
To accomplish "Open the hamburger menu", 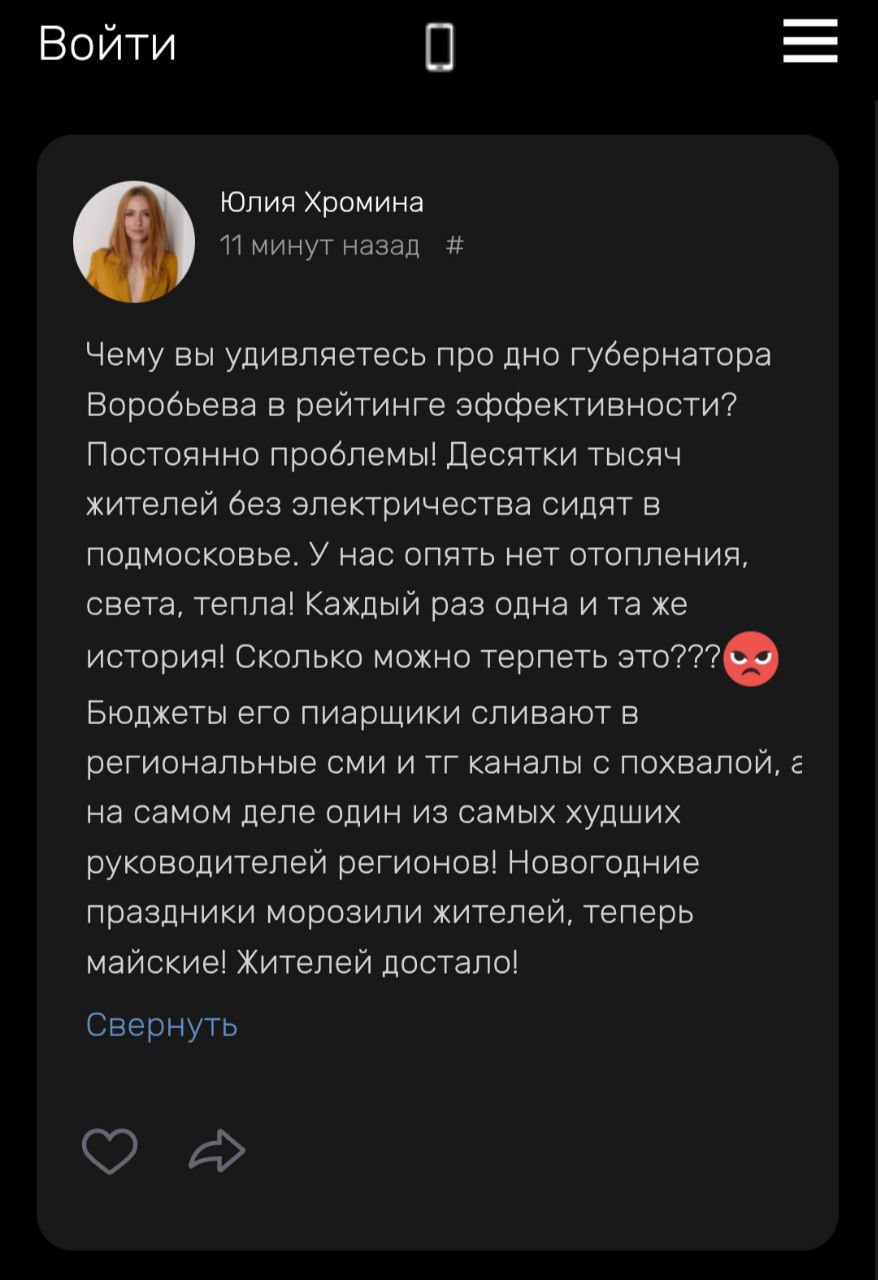I will pos(809,44).
